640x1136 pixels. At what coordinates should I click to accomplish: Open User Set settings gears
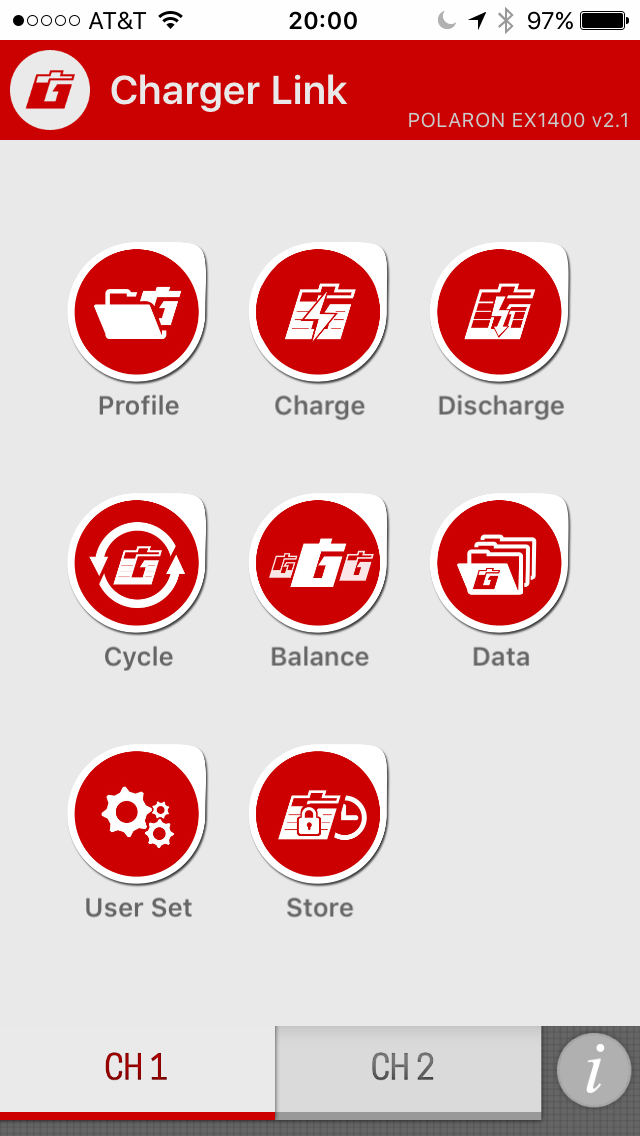click(x=137, y=814)
